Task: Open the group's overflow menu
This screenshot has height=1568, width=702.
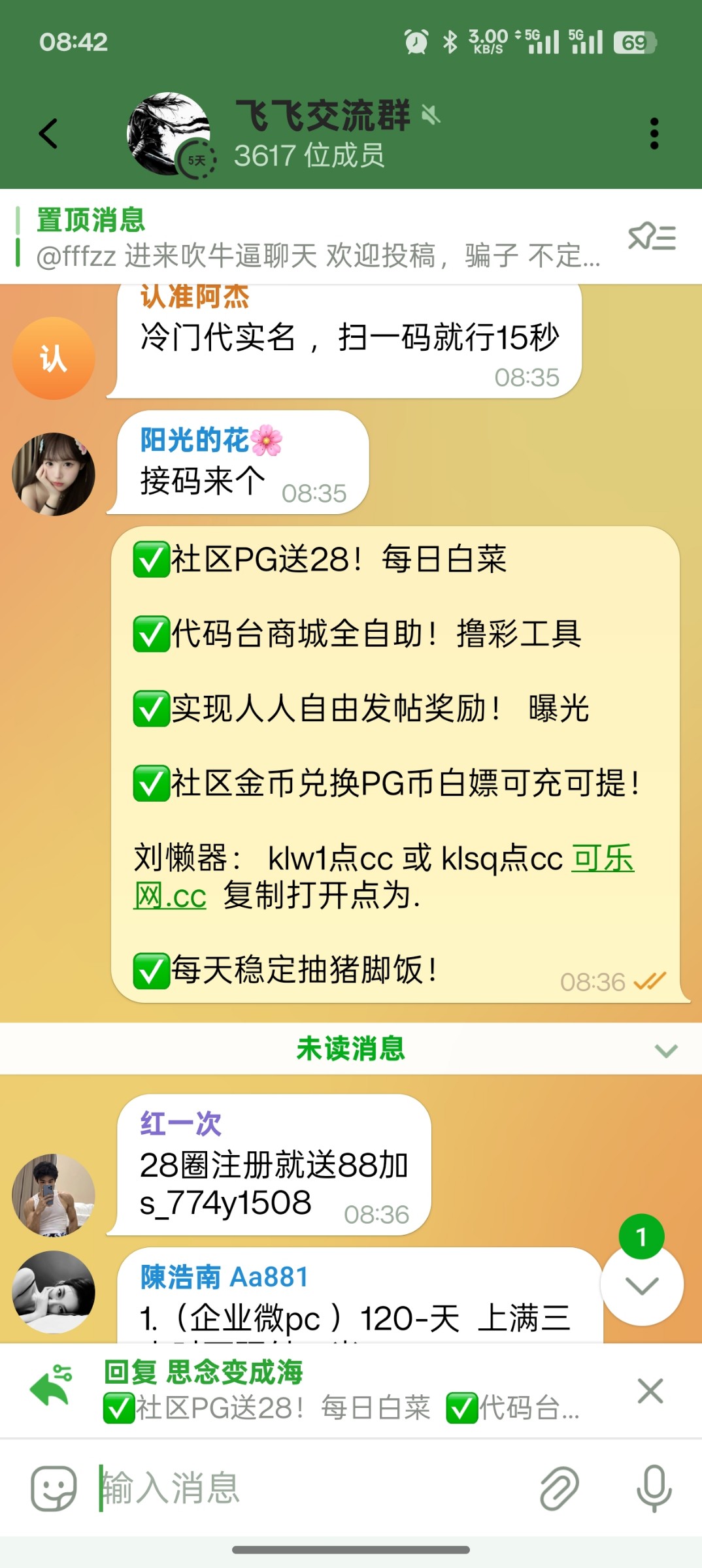Action: (654, 134)
